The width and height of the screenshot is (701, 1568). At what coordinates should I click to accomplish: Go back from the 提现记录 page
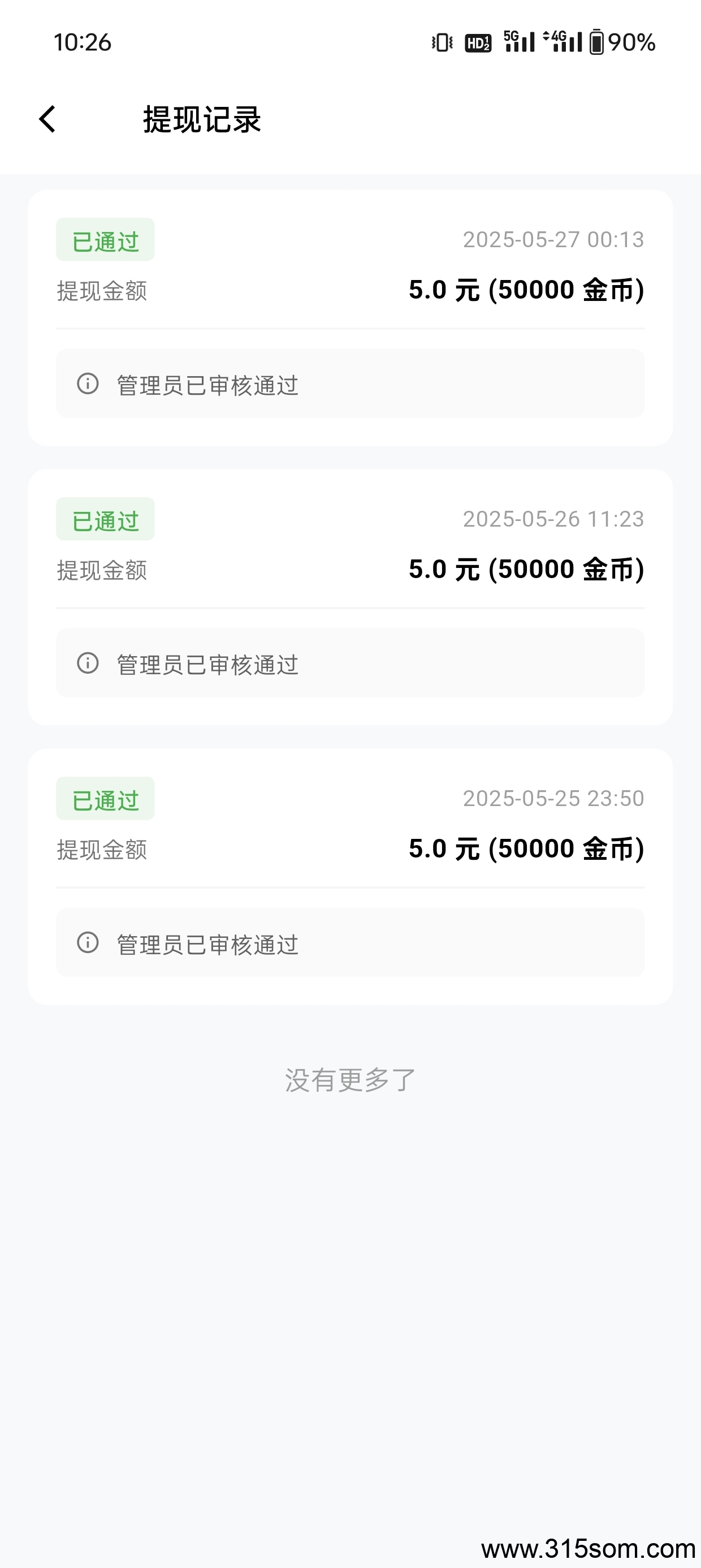pyautogui.click(x=47, y=119)
